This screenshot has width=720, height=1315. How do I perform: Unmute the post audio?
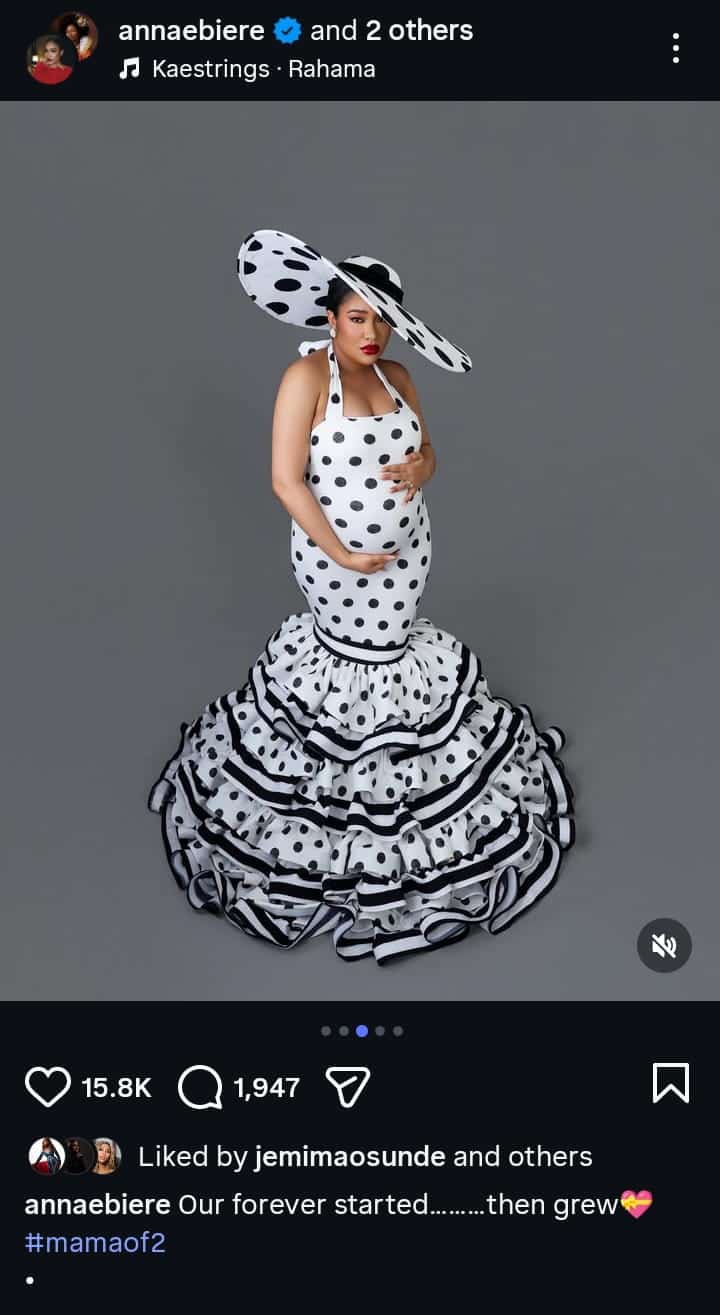tap(664, 945)
